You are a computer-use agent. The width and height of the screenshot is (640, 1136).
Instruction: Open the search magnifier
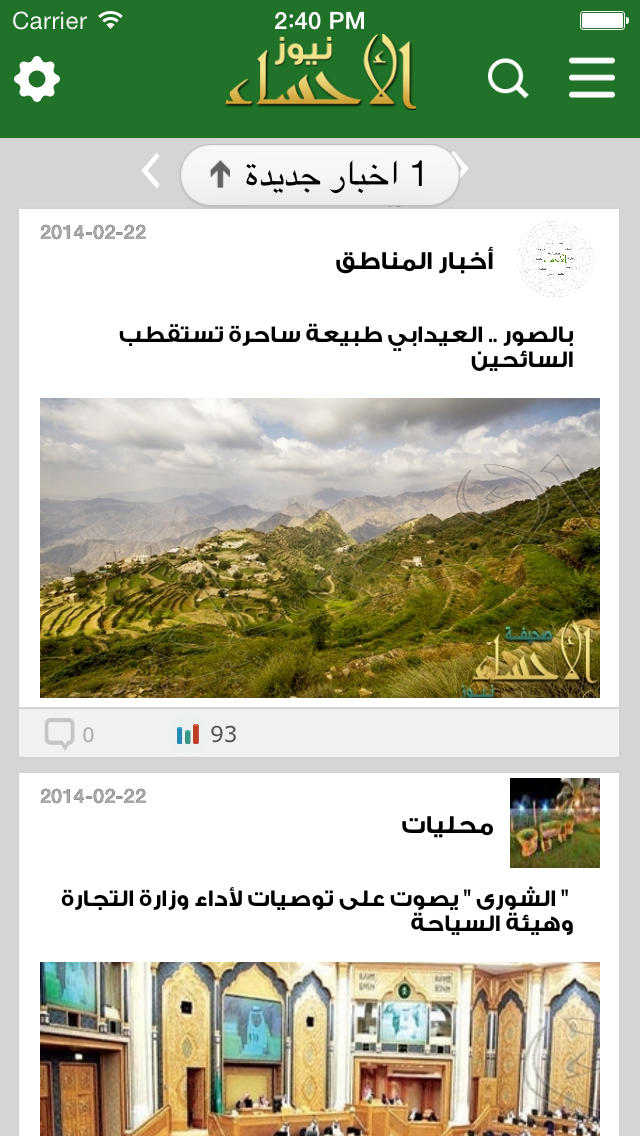coord(508,78)
